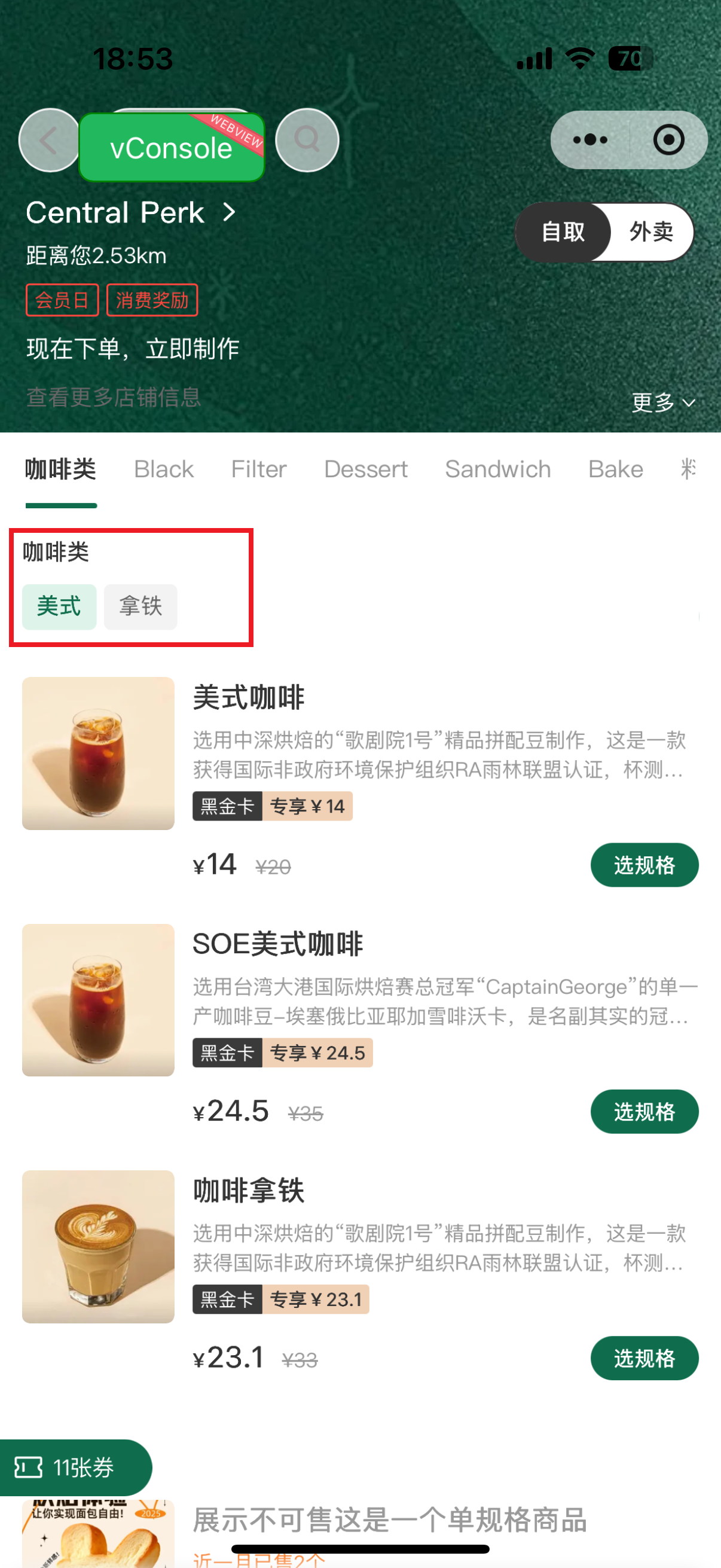
Task: Open the vConsole debug panel
Action: click(x=171, y=148)
